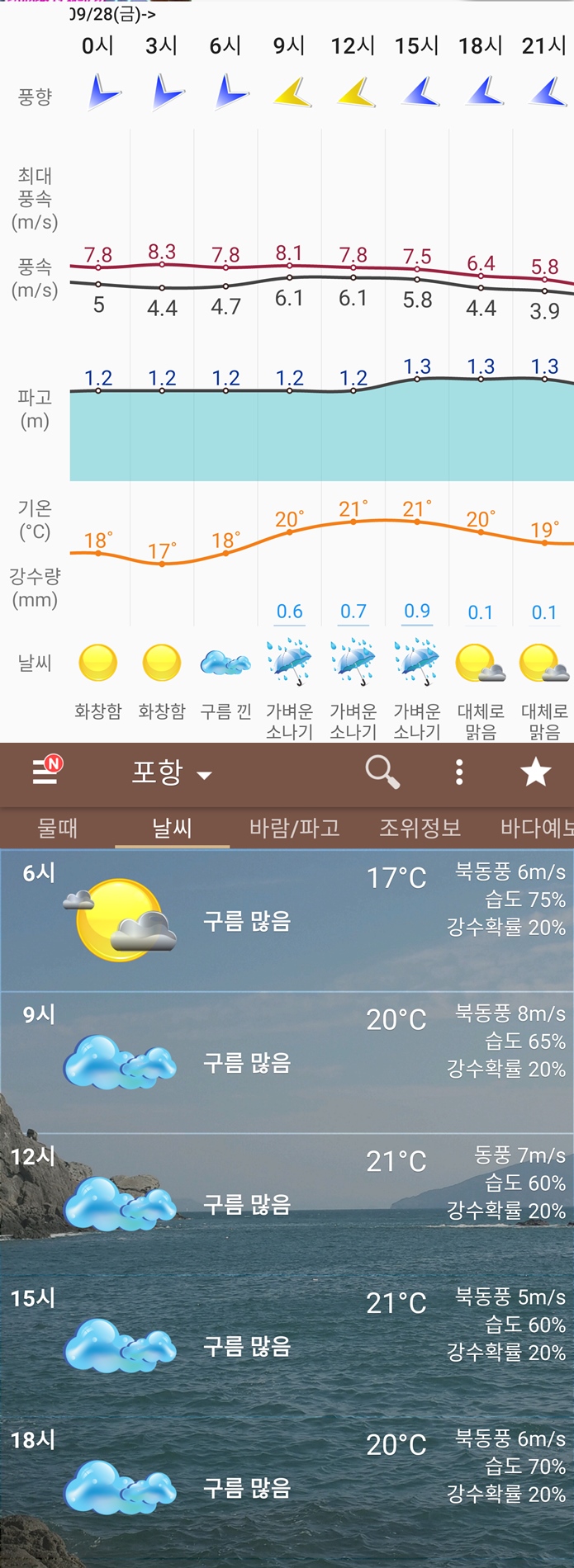This screenshot has width=574, height=1568.
Task: Switch to the 물때 tab
Action: click(x=57, y=828)
